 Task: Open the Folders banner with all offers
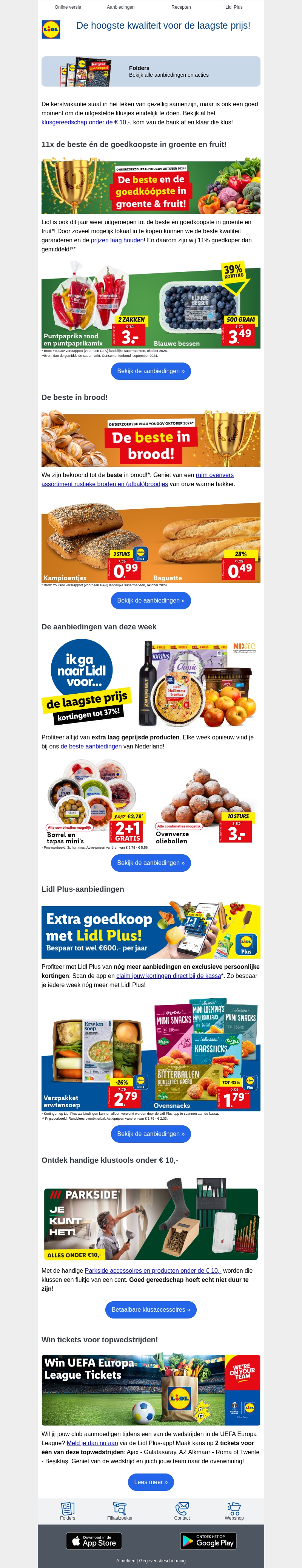151,71
